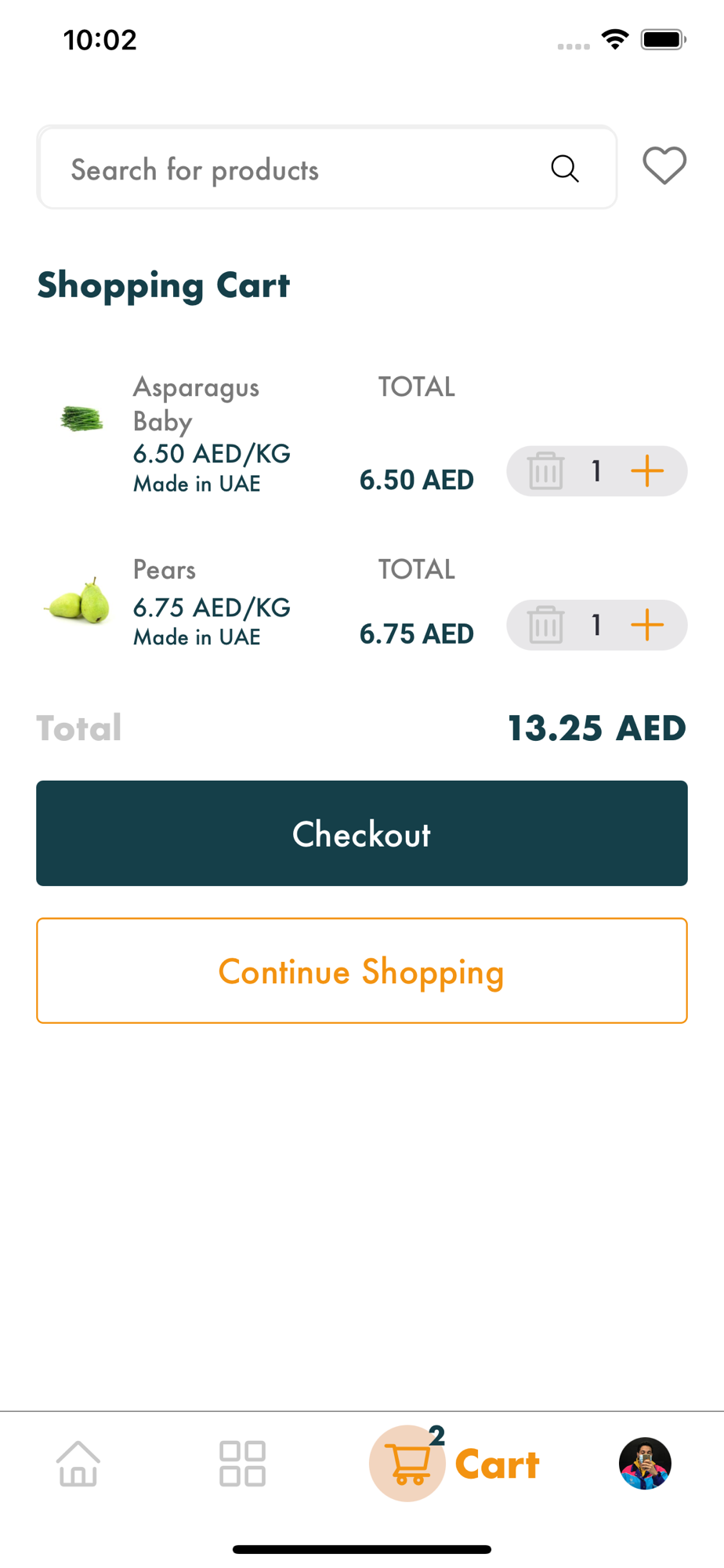Open the Pears product image
Screen dimensions: 724x1568
pyautogui.click(x=78, y=601)
